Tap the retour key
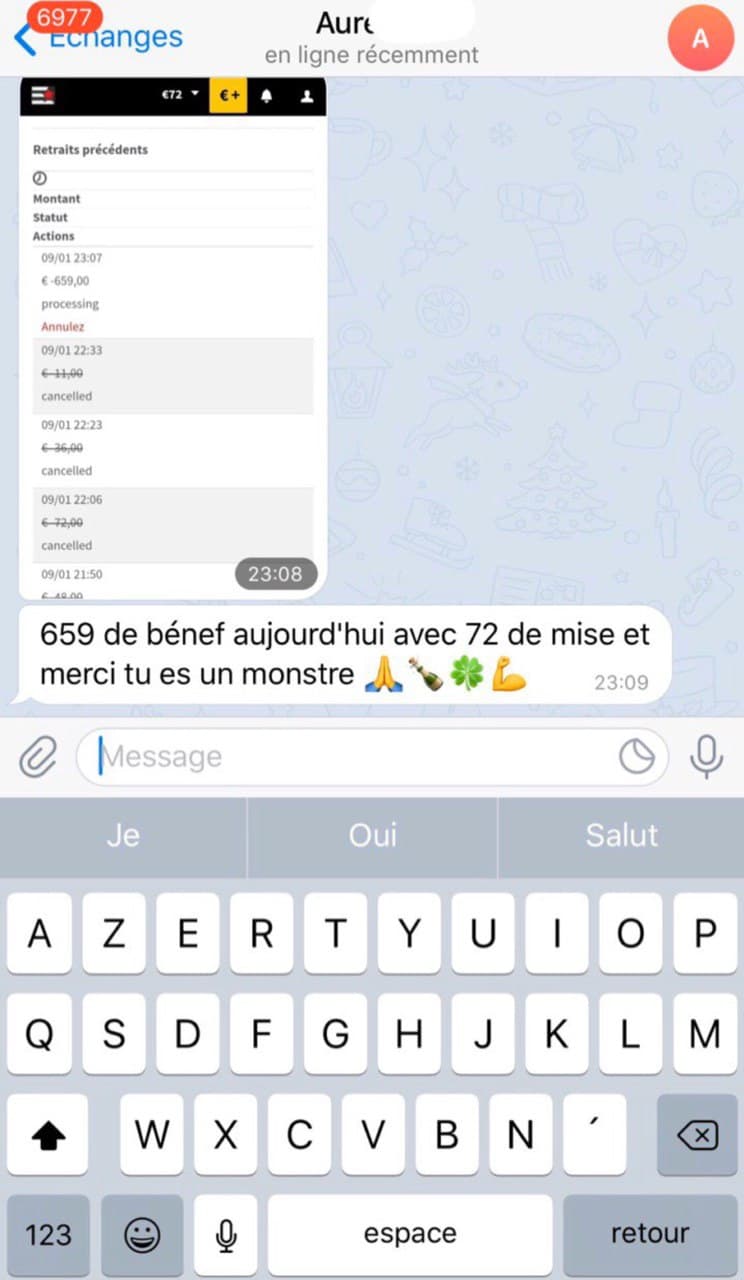Screen dimensions: 744x1280 (650, 1234)
